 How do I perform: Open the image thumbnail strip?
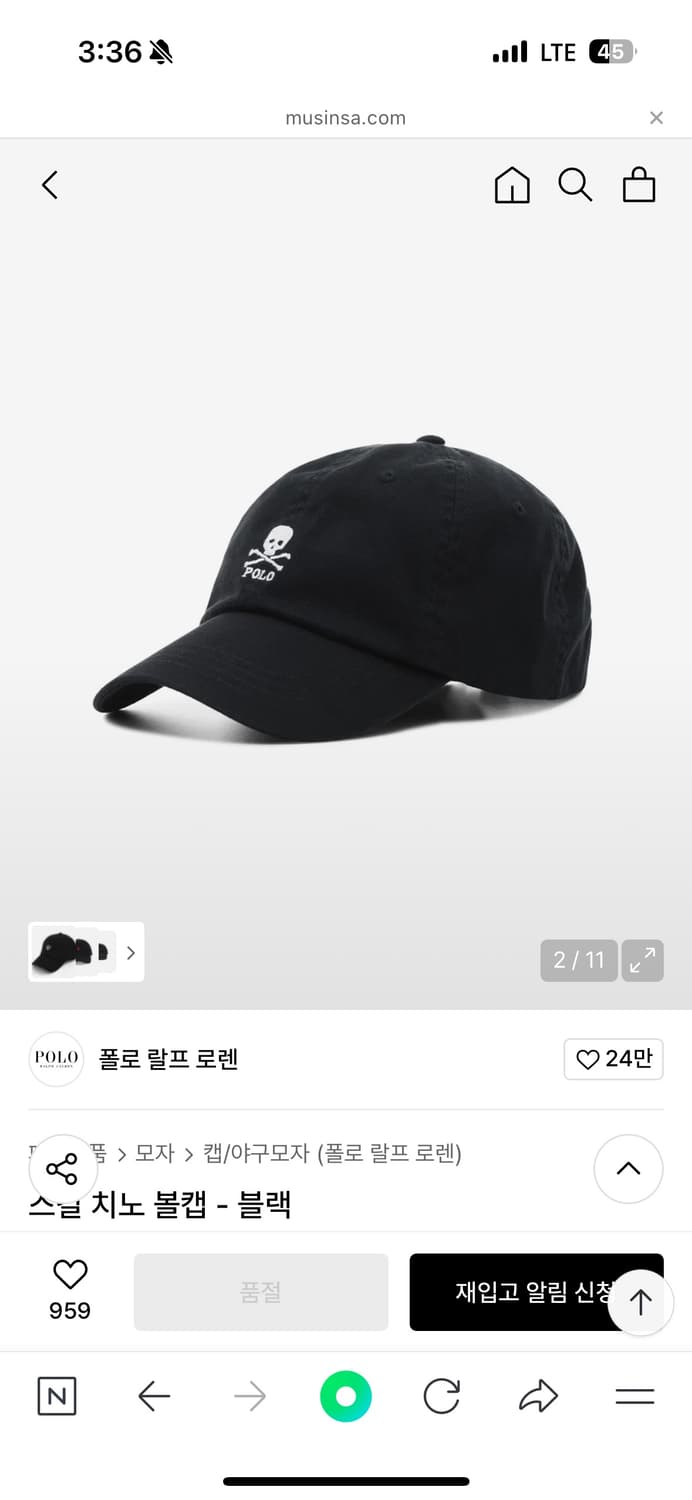coord(86,952)
